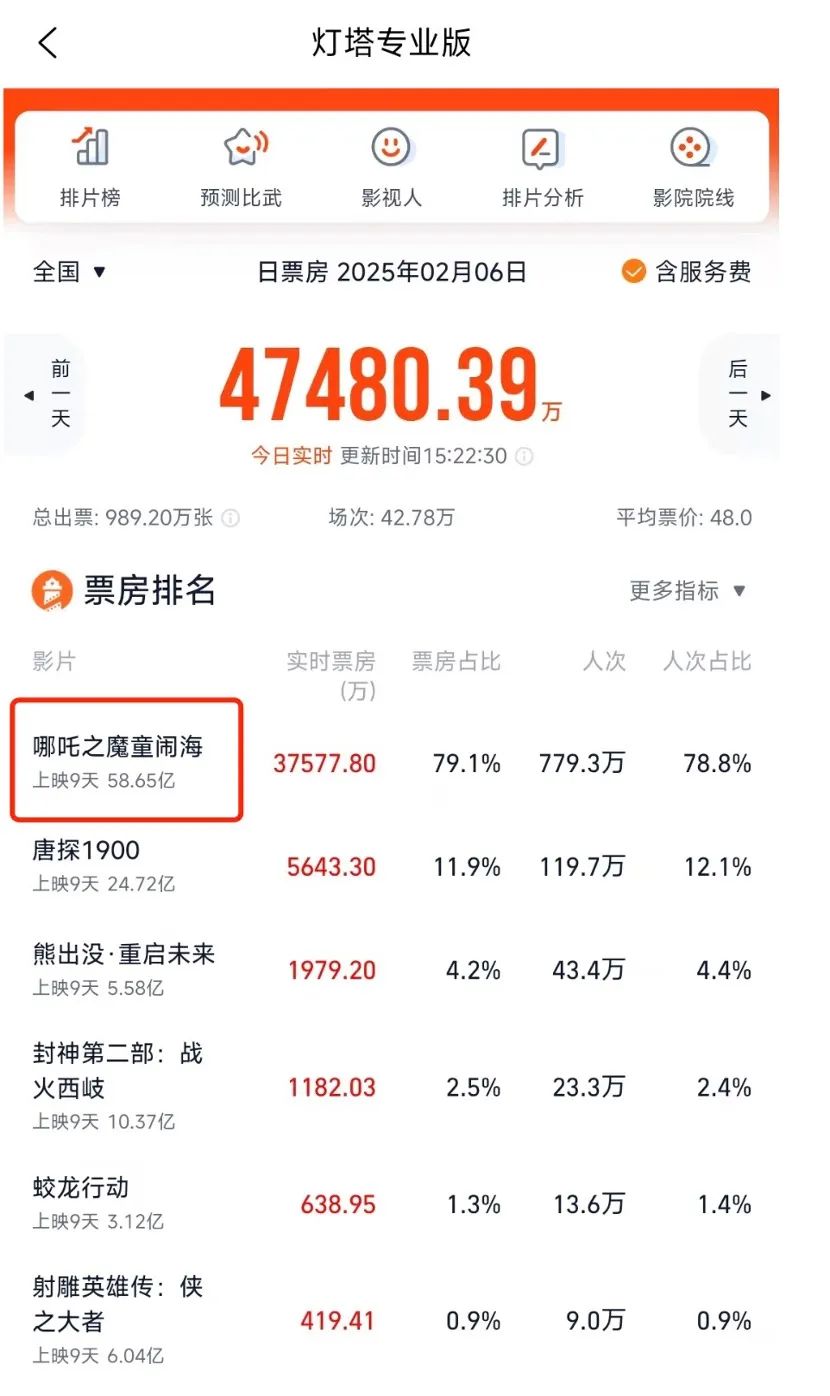
Task: Open 排片榜 screening chart
Action: [x=90, y=166]
